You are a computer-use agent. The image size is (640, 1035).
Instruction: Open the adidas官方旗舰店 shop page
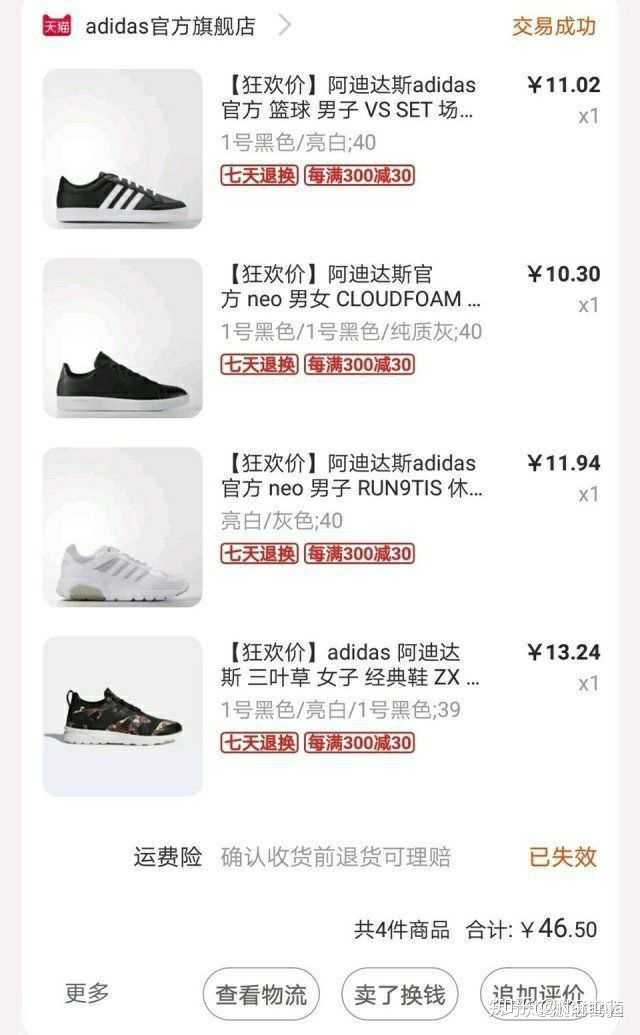click(170, 26)
